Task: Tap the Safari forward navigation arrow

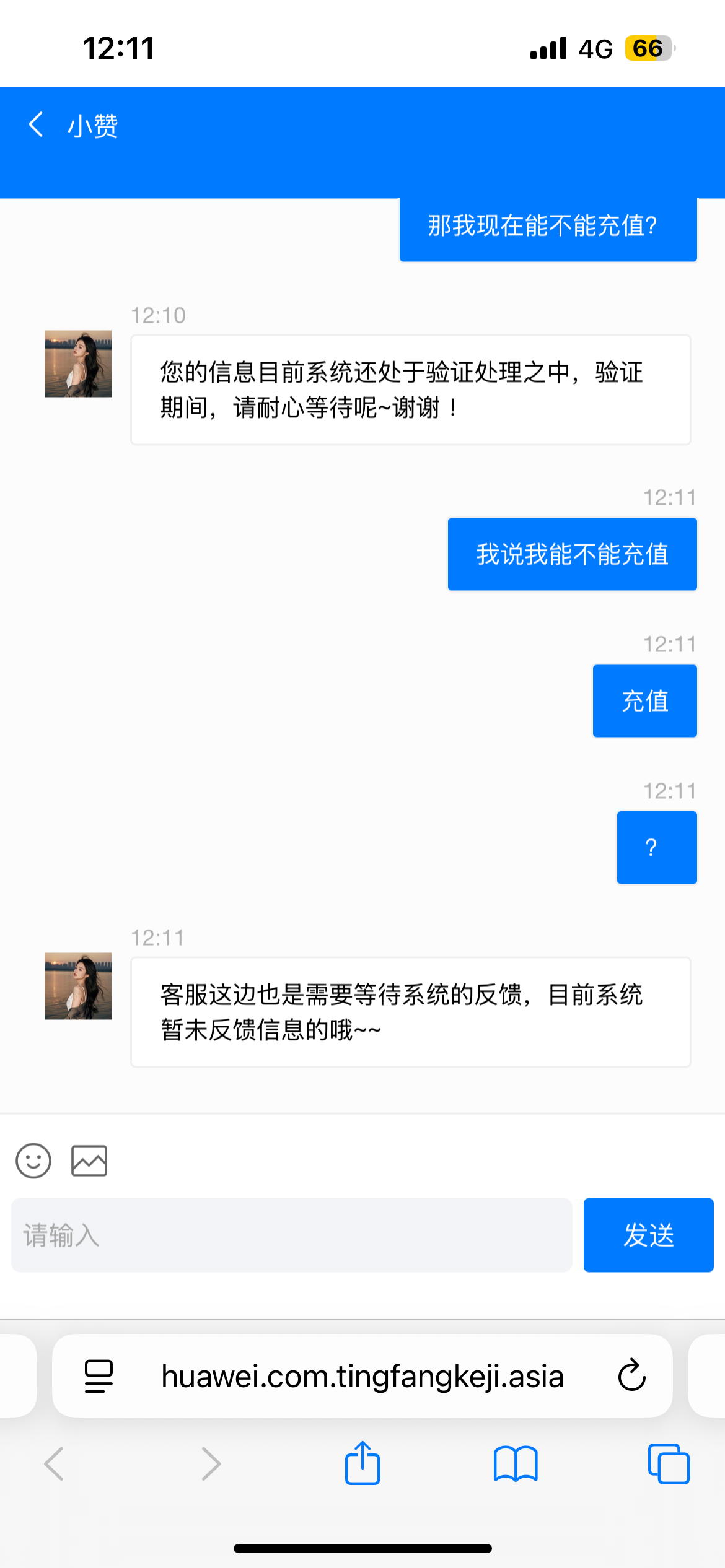Action: 211,1465
